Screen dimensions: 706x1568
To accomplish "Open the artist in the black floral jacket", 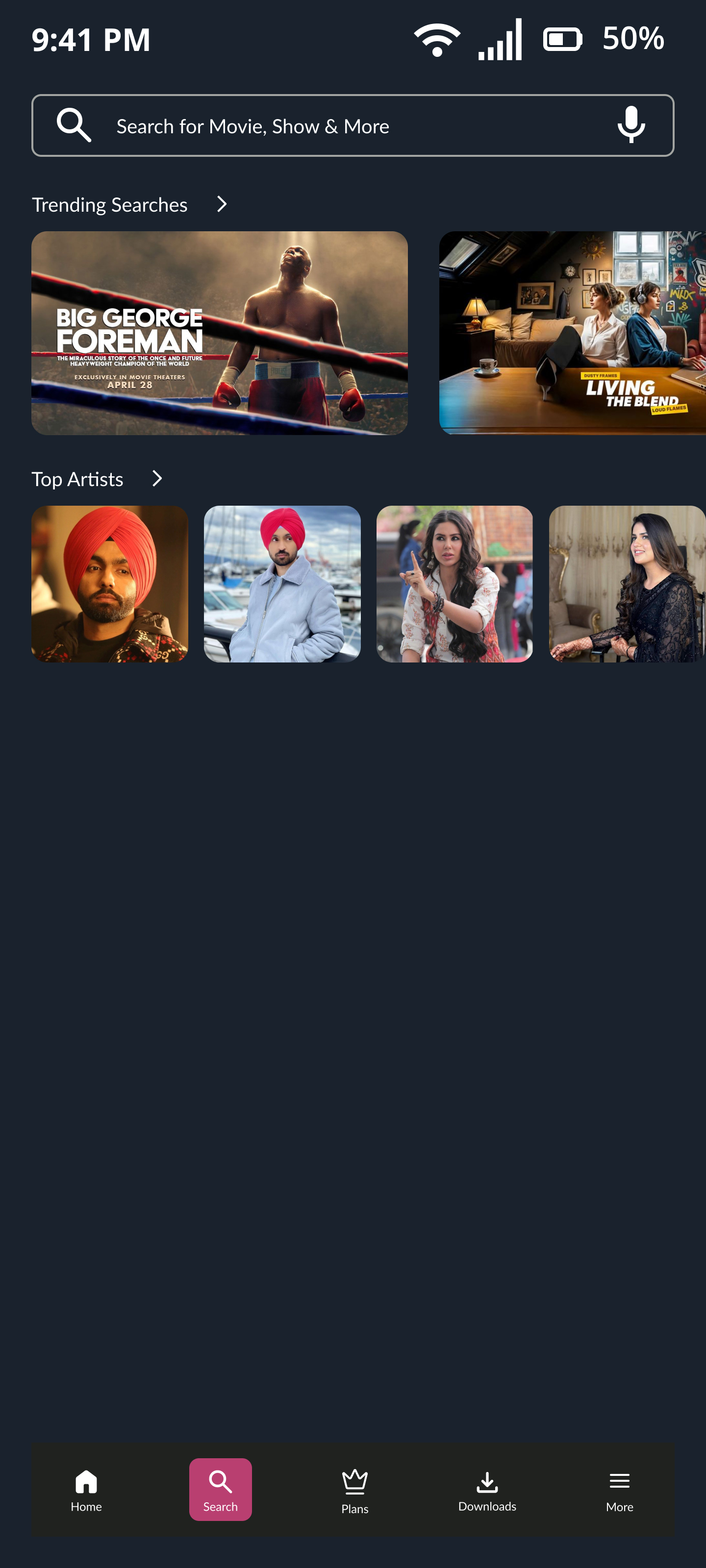I will (x=110, y=584).
